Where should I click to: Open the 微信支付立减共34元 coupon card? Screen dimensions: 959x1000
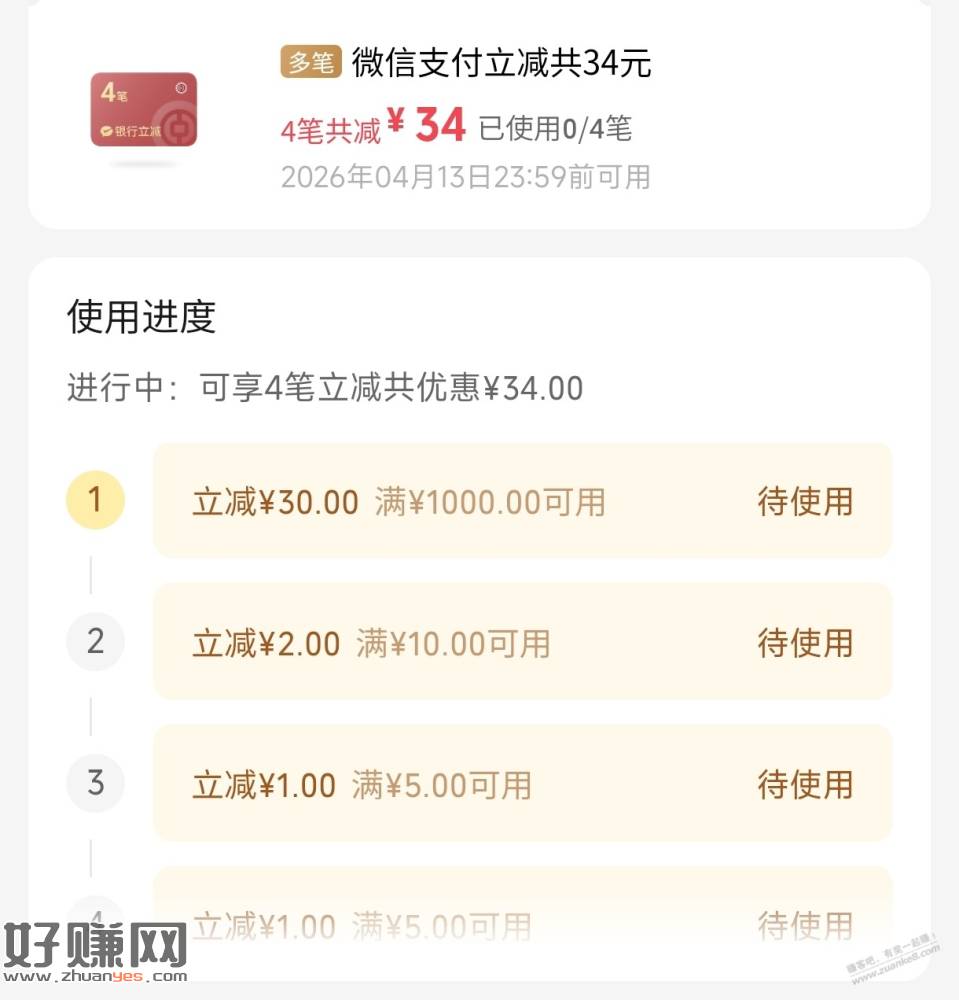pos(478,115)
